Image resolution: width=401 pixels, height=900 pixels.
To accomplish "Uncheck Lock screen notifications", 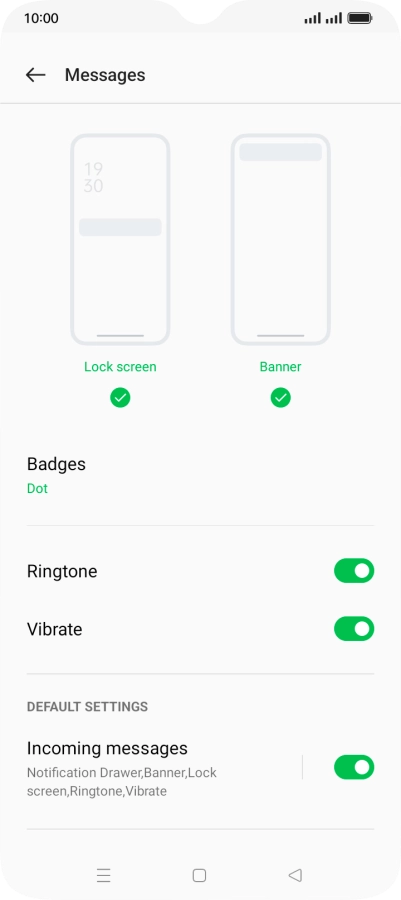I will point(120,397).
